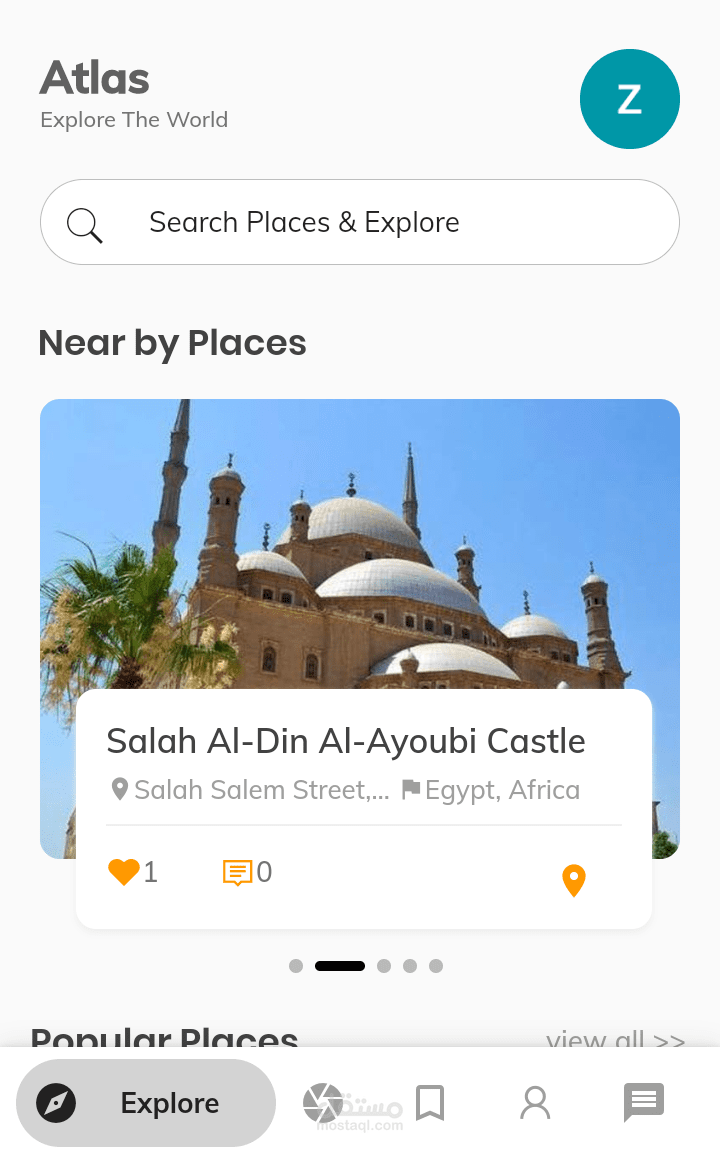The width and height of the screenshot is (720, 1156).
Task: Open comments on Salah Al-Din Al-Ayoubi Castle
Action: click(x=237, y=873)
